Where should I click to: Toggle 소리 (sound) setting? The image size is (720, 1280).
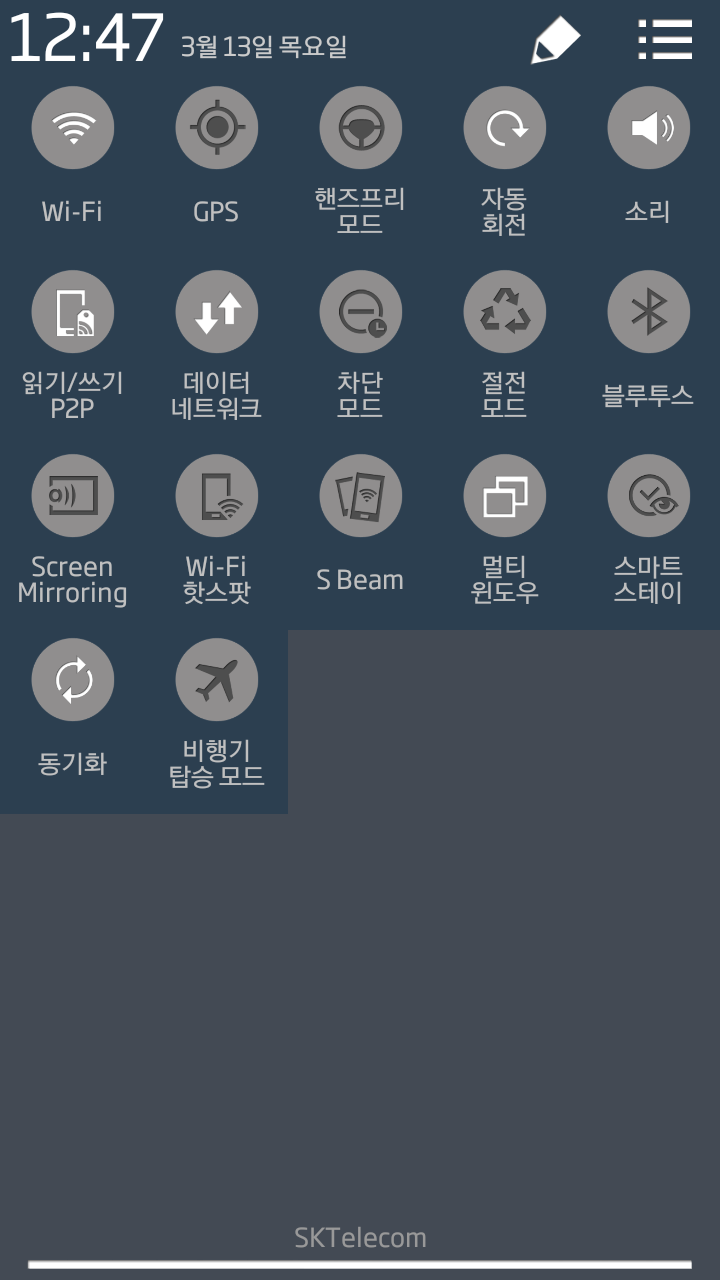pyautogui.click(x=649, y=128)
